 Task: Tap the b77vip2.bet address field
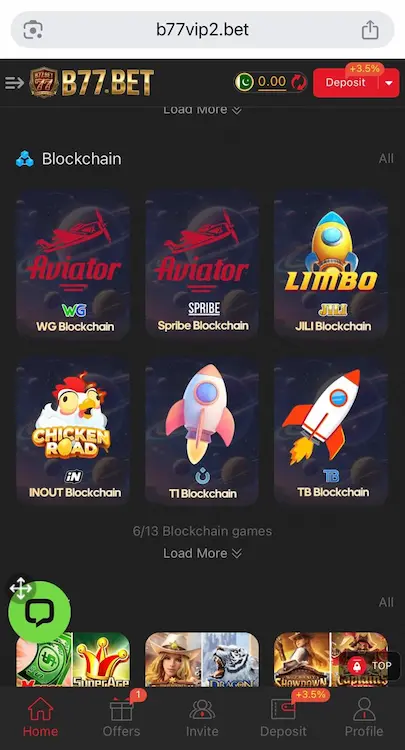202,30
